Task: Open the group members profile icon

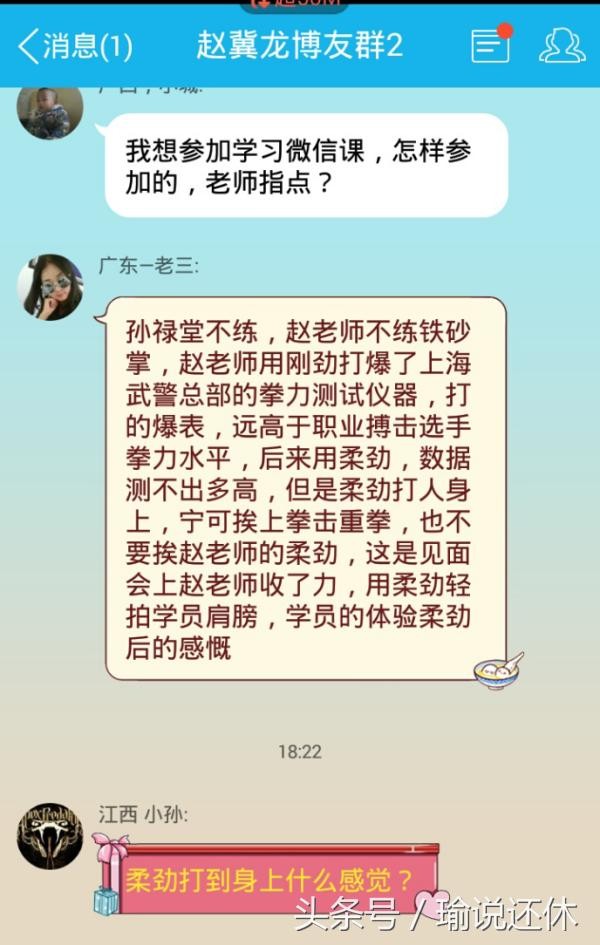Action: tap(561, 45)
